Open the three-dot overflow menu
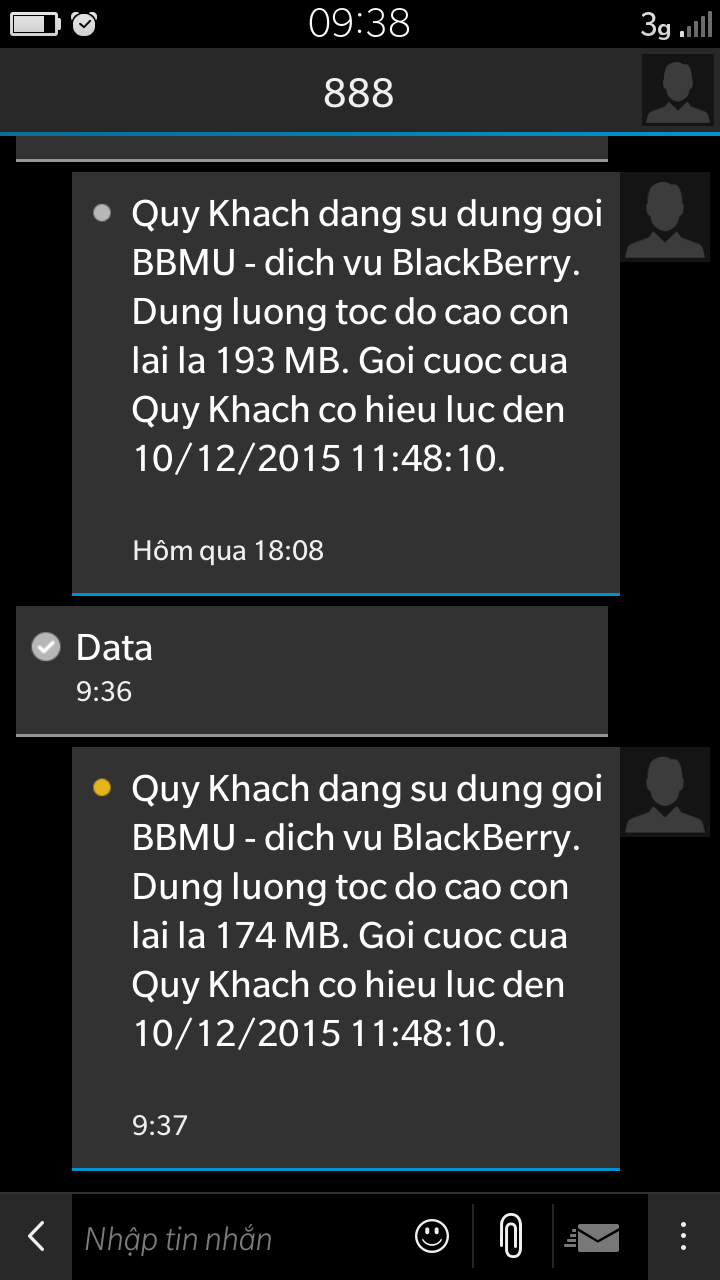This screenshot has height=1280, width=720. point(684,1237)
